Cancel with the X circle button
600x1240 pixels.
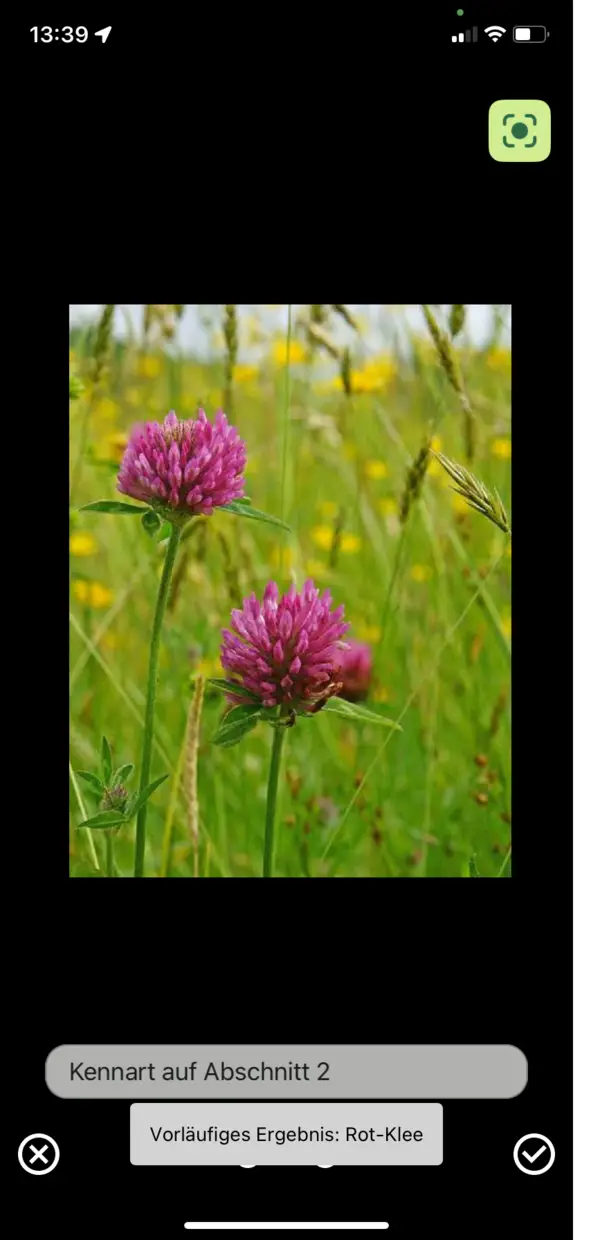[x=39, y=1155]
